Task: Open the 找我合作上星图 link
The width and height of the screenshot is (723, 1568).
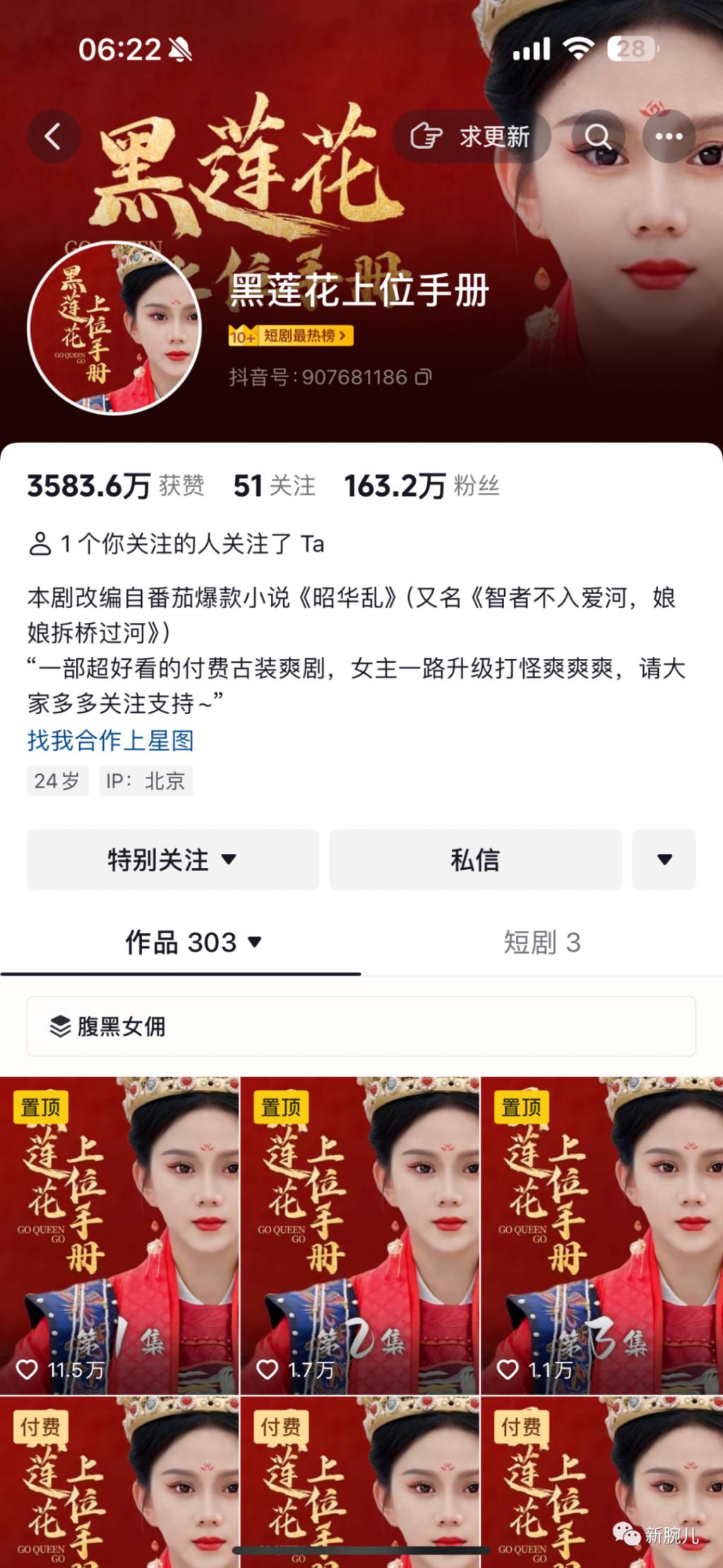Action: (110, 740)
